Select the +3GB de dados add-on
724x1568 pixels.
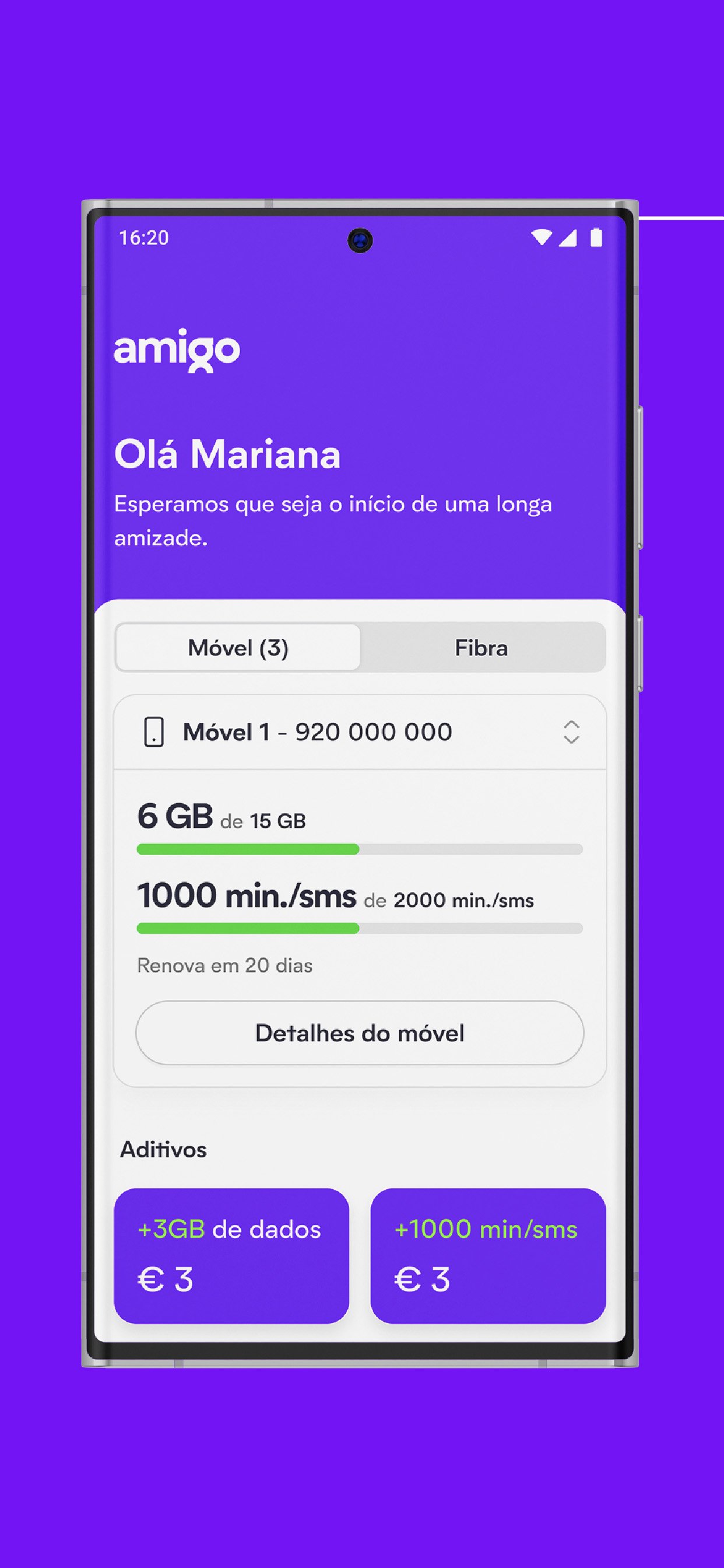point(232,1256)
